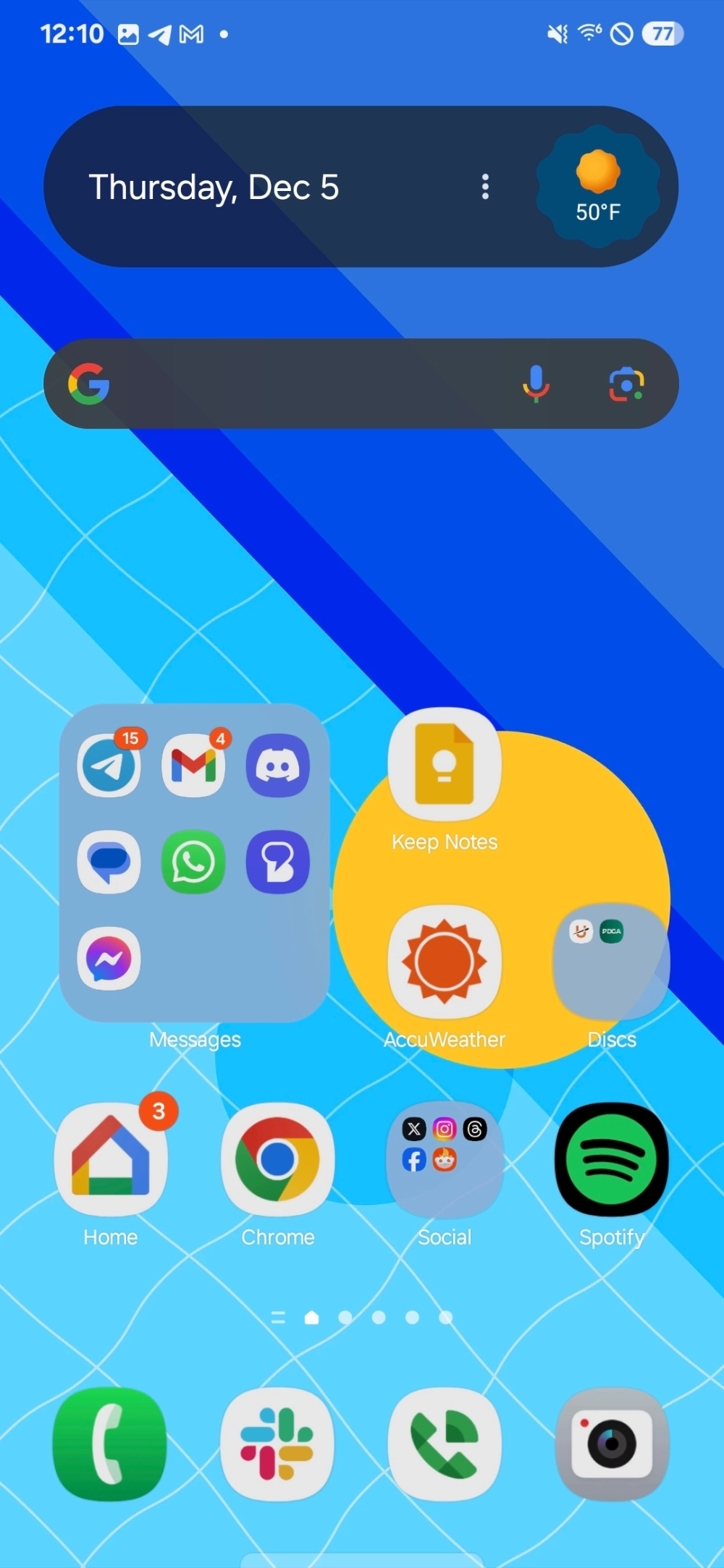Open Google Lens camera search
Image resolution: width=724 pixels, height=1568 pixels.
coord(626,383)
